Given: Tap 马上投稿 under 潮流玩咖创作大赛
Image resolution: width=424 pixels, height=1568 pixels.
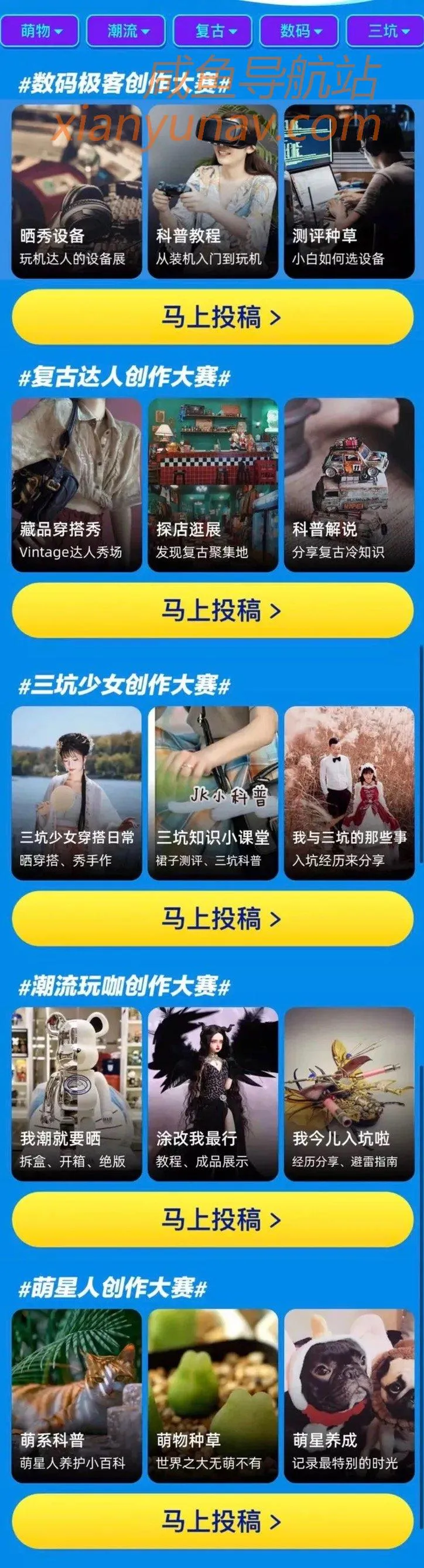Looking at the screenshot, I should click(213, 1219).
